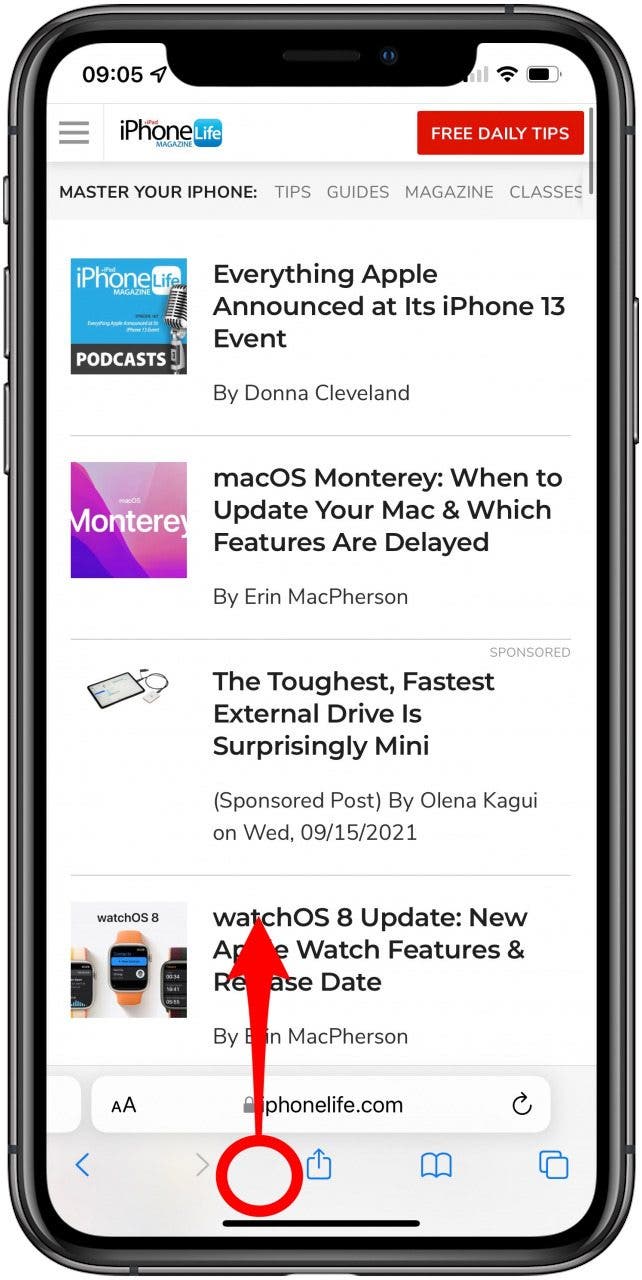Open the iPhone Life podcasts thumbnail
This screenshot has width=642, height=1280.
click(128, 316)
